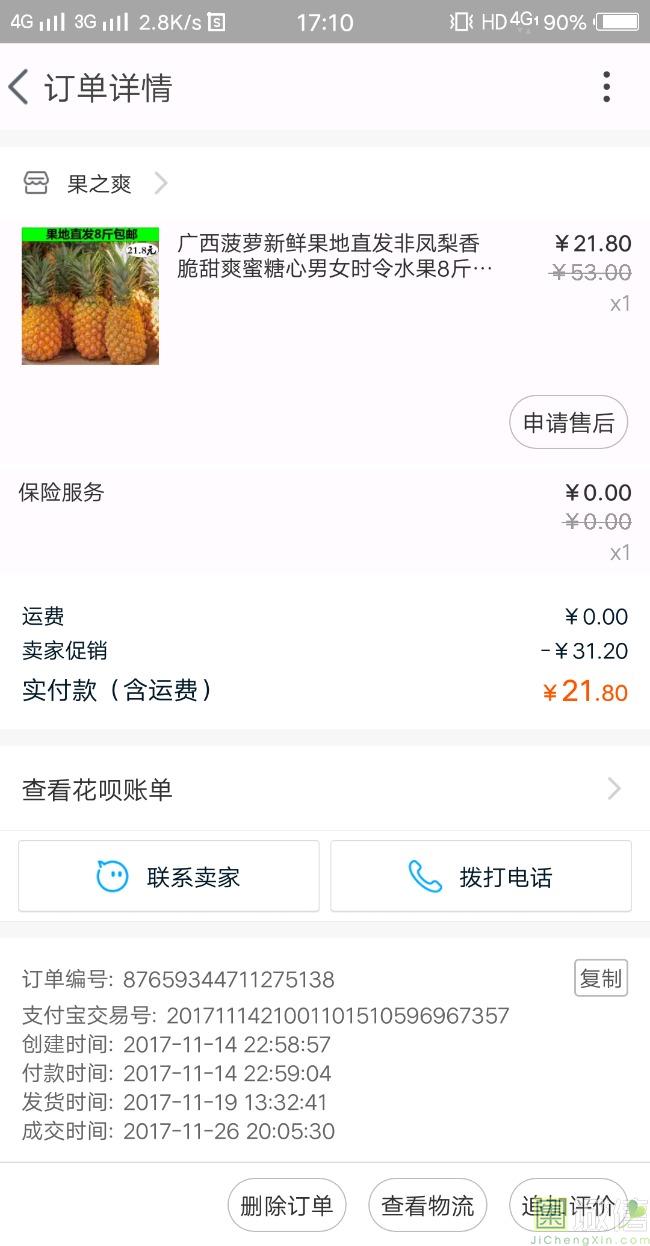Tap 删除订单 to delete this order
The image size is (650, 1246).
tap(287, 1205)
